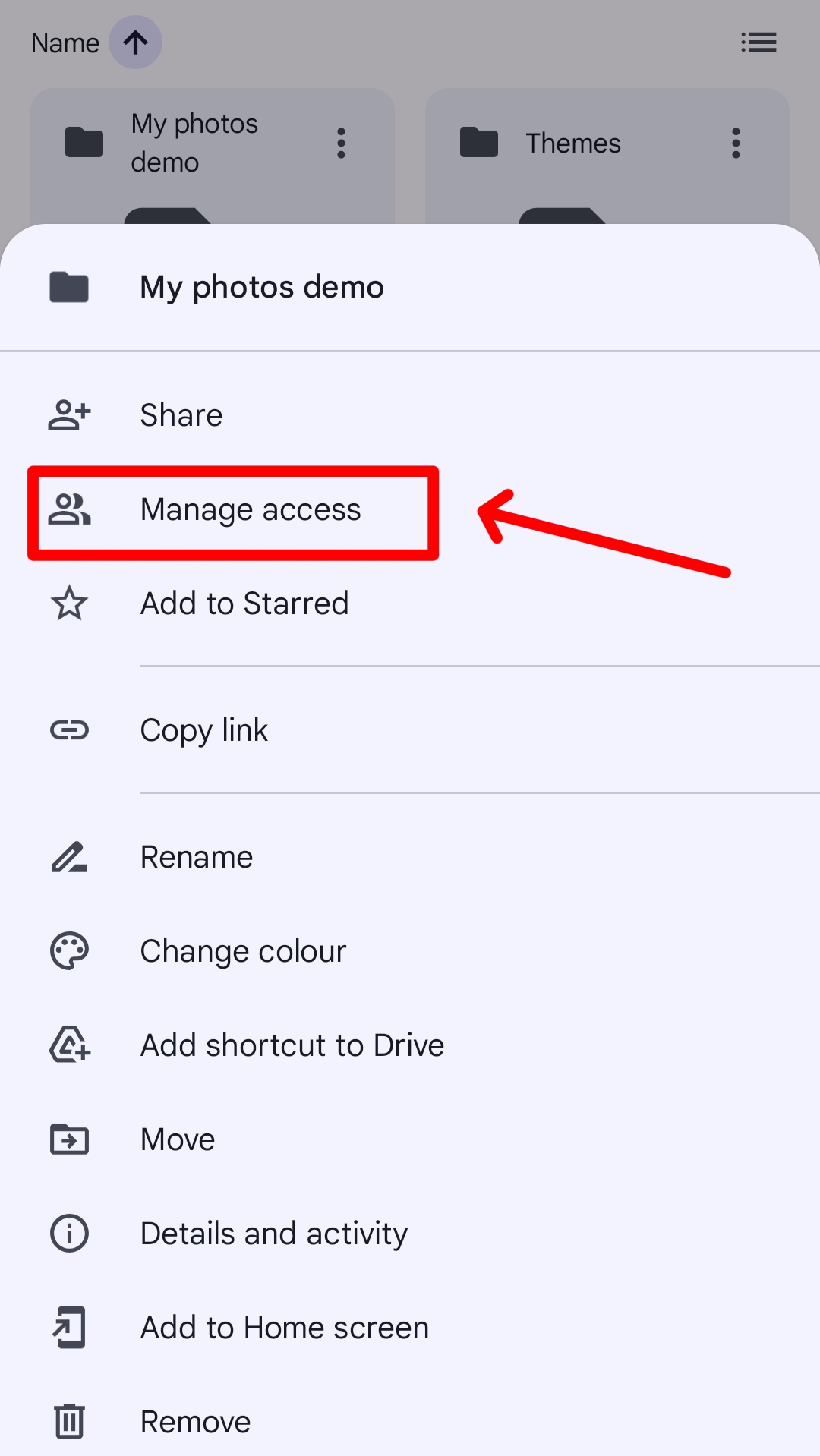Switch to list view layout
Viewport: 820px width, 1456px height.
[758, 43]
